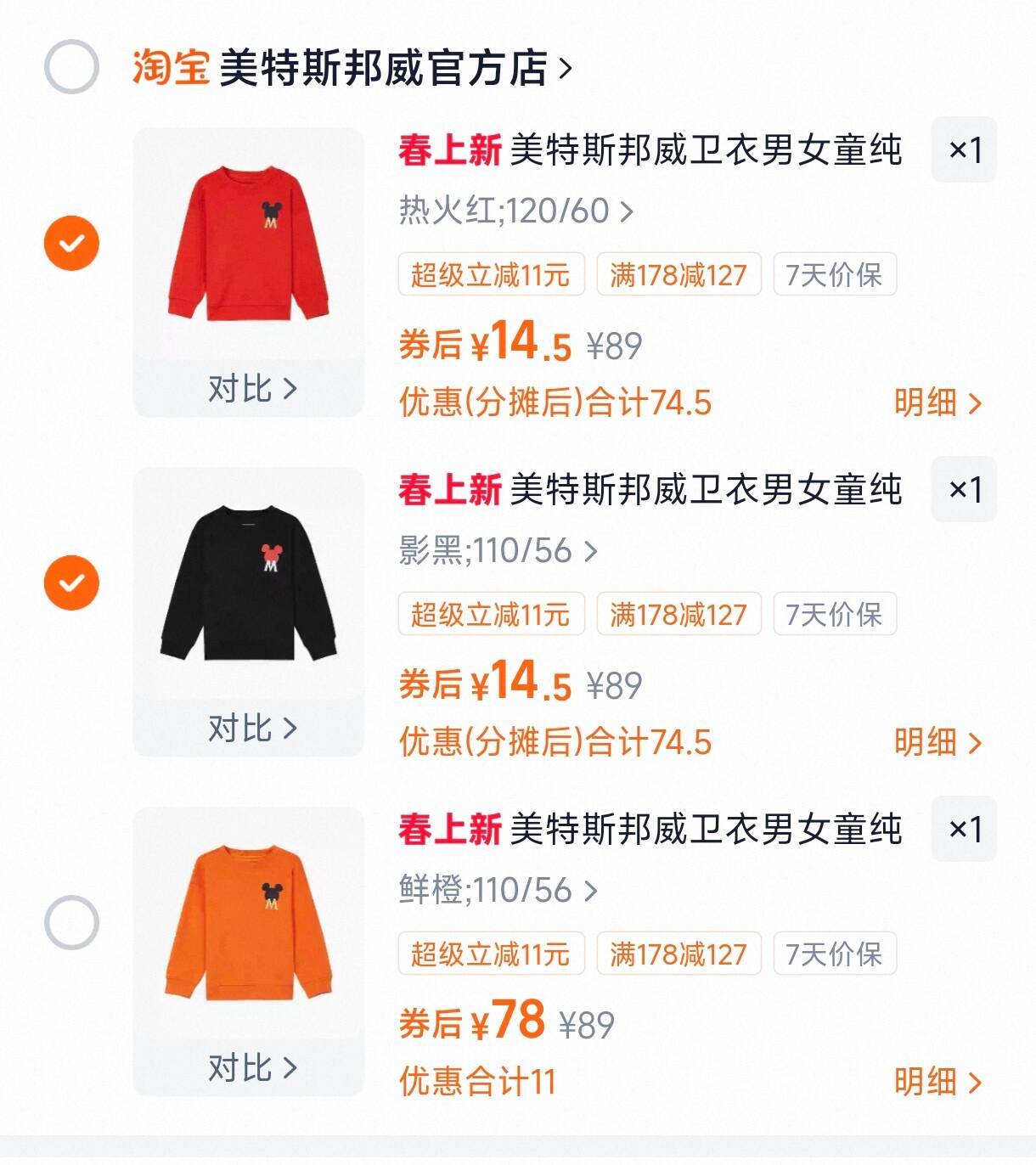Image resolution: width=1036 pixels, height=1165 pixels.
Task: Uncheck the 热火红 sweatshirt item
Action: pyautogui.click(x=71, y=244)
